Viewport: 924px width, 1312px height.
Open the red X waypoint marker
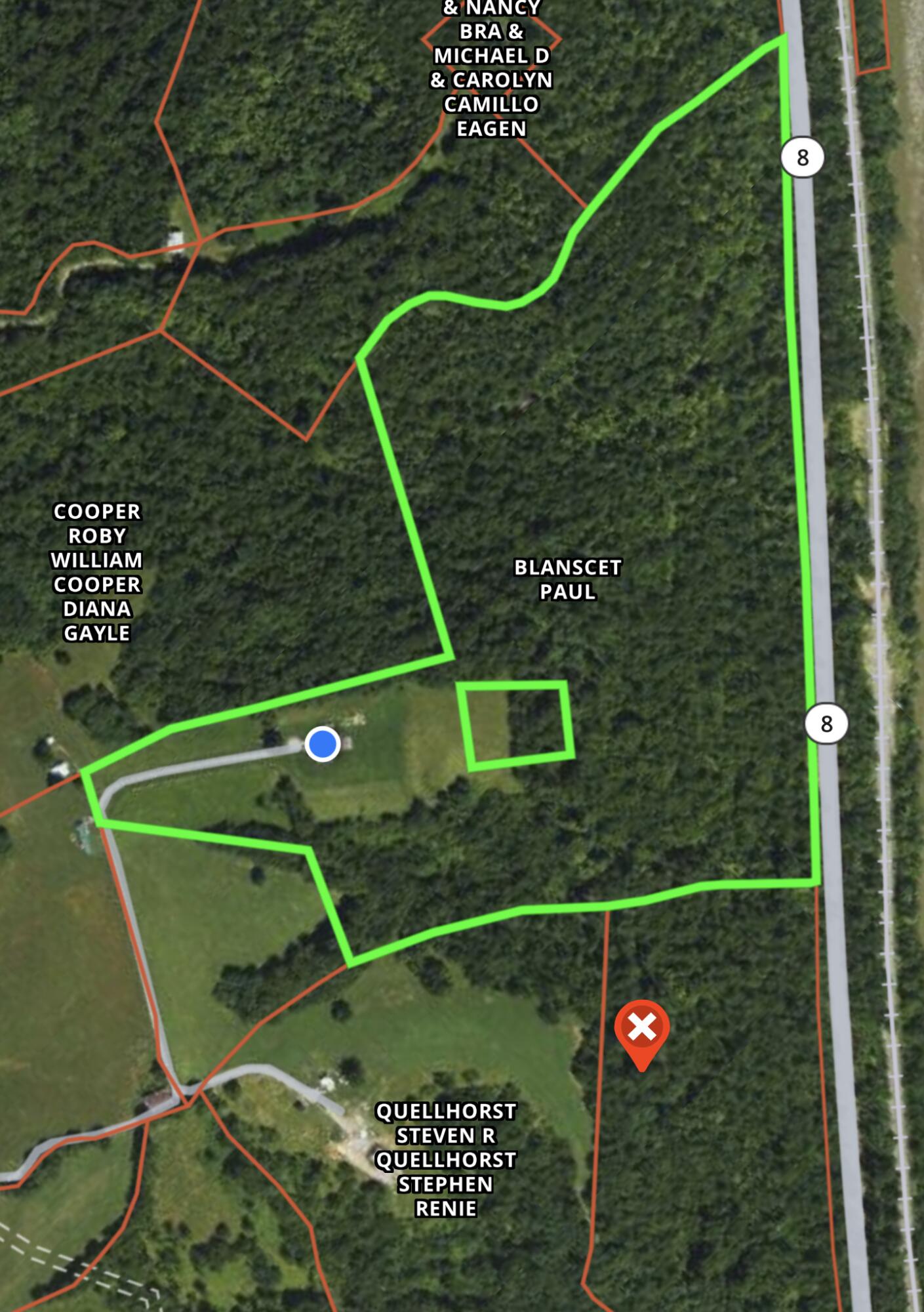[641, 1029]
